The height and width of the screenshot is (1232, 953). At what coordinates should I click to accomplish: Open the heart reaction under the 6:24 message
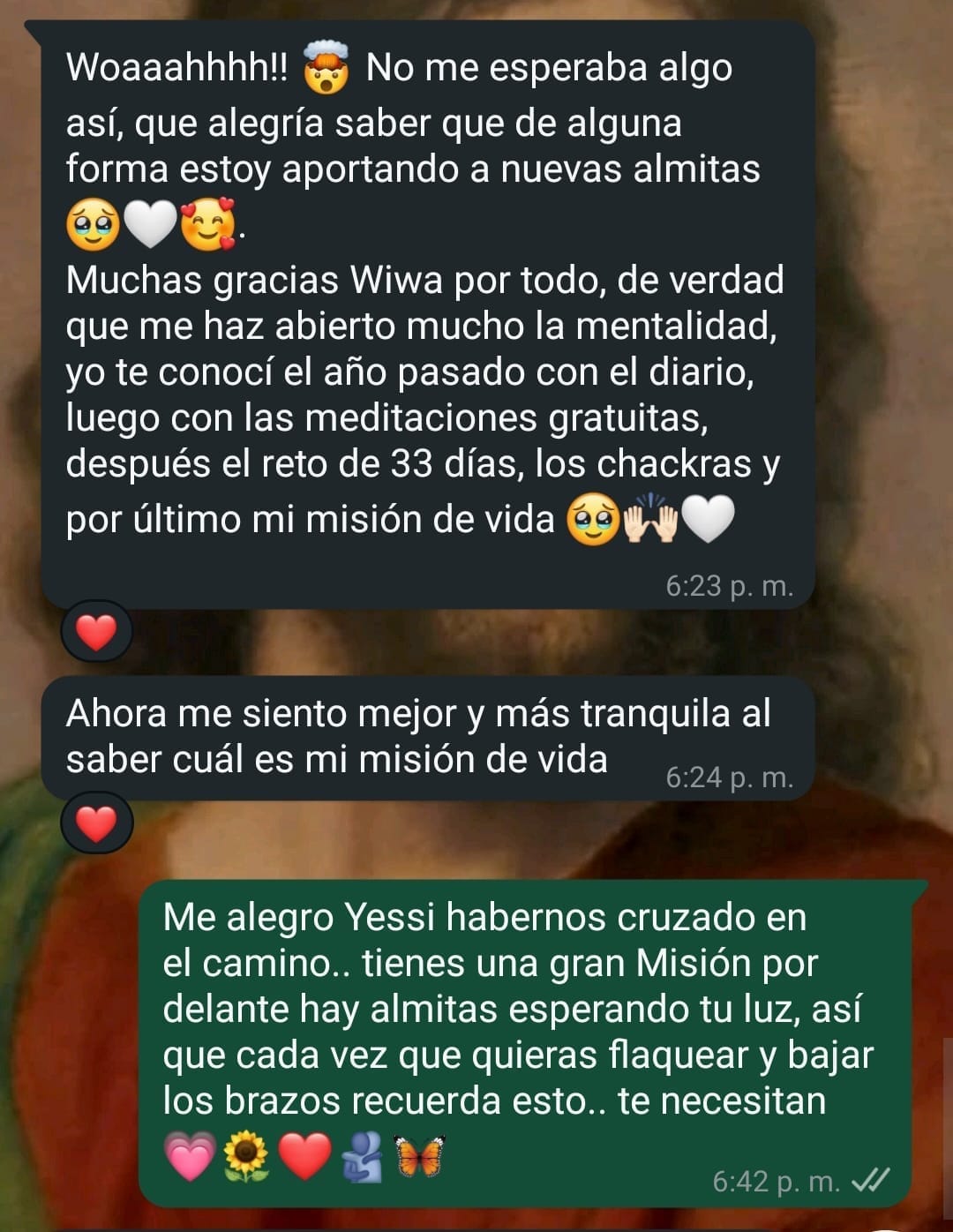(x=96, y=823)
